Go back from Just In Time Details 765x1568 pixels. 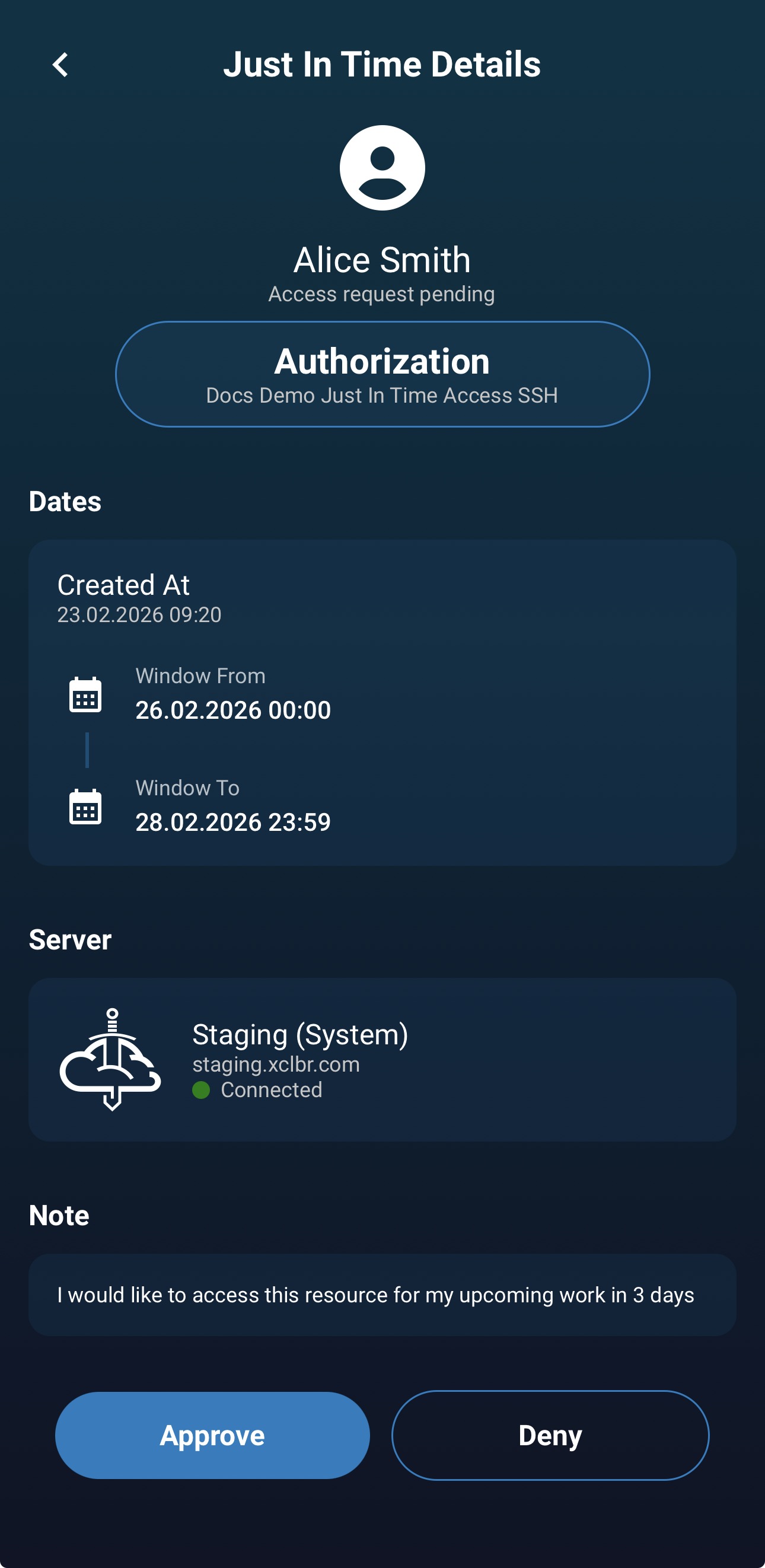click(x=60, y=65)
